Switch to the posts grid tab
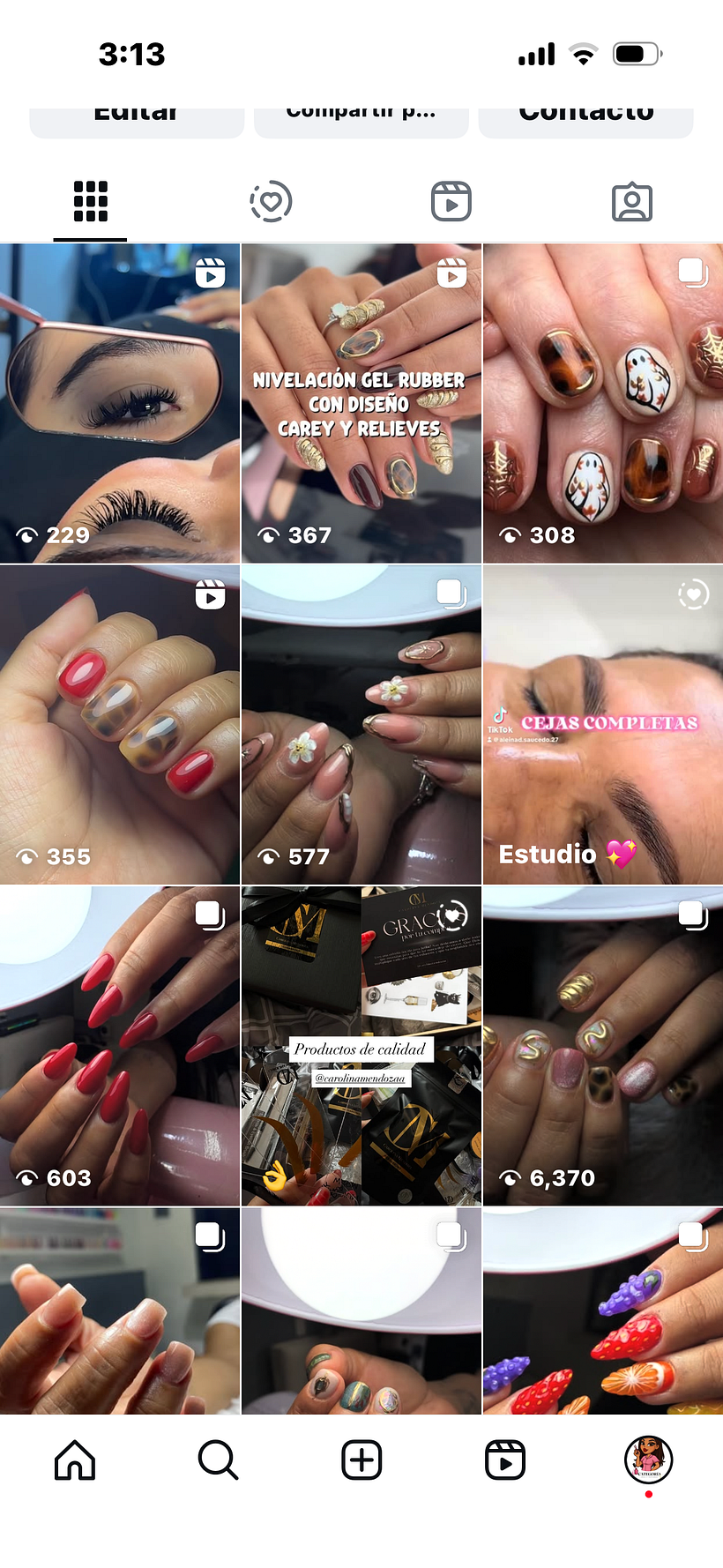Viewport: 723px width, 1568px height. (x=90, y=202)
